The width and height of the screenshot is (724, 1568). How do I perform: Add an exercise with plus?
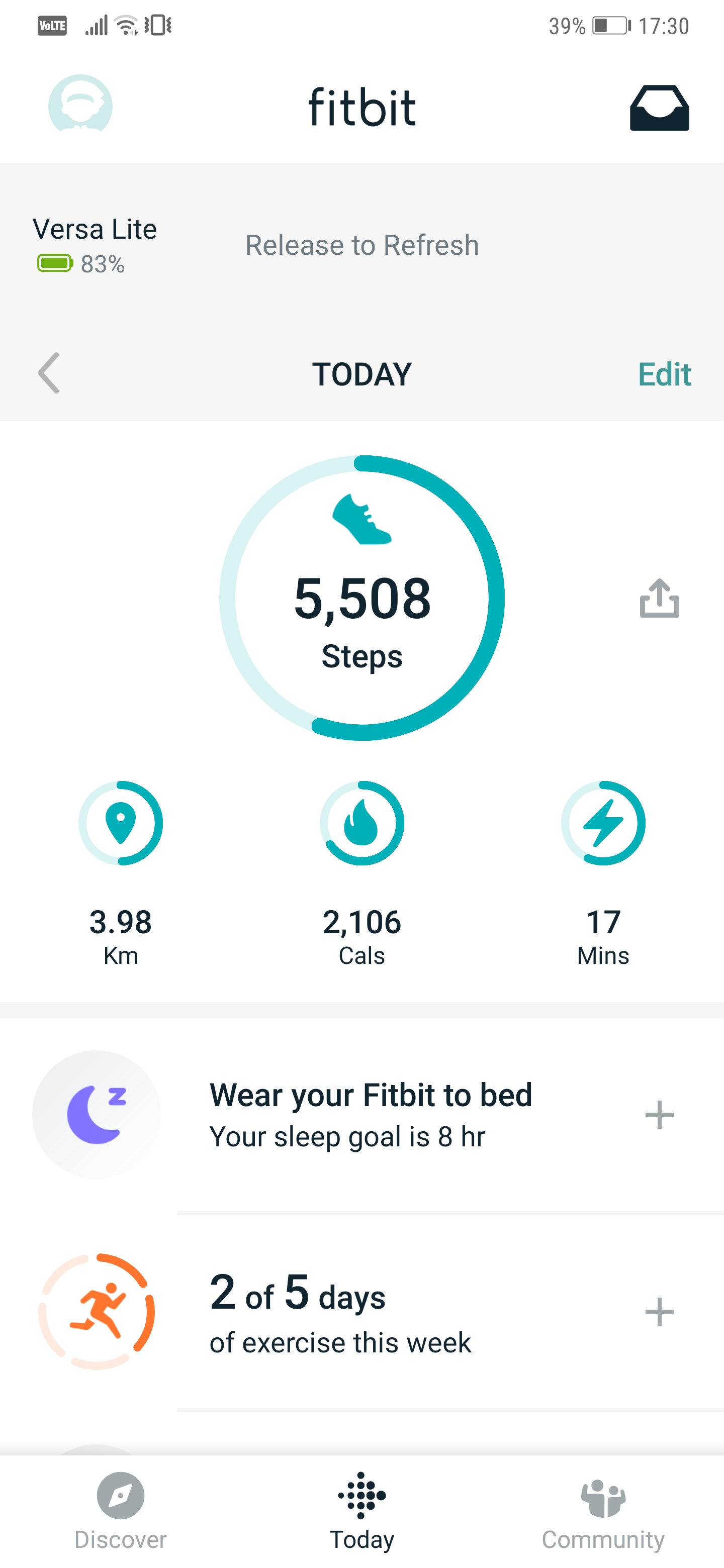point(659,1311)
